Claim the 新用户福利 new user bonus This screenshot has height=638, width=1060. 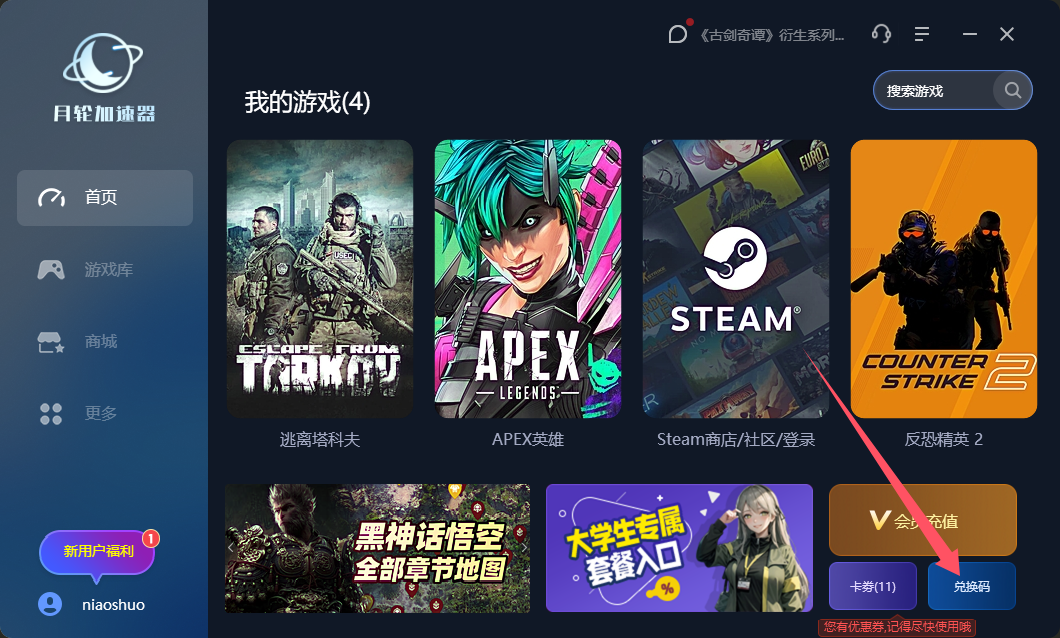coord(97,551)
